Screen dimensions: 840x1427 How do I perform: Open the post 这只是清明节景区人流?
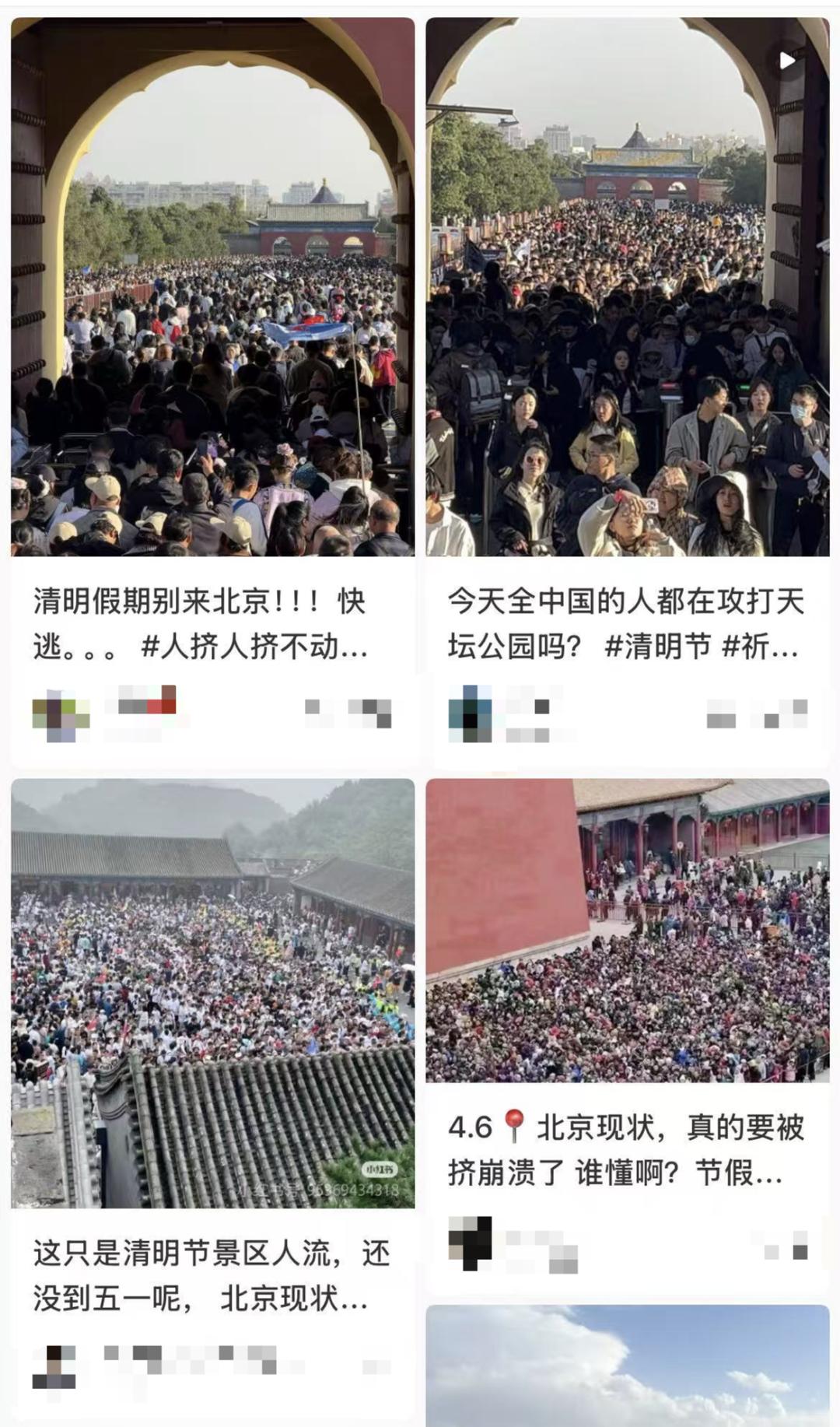tap(212, 993)
